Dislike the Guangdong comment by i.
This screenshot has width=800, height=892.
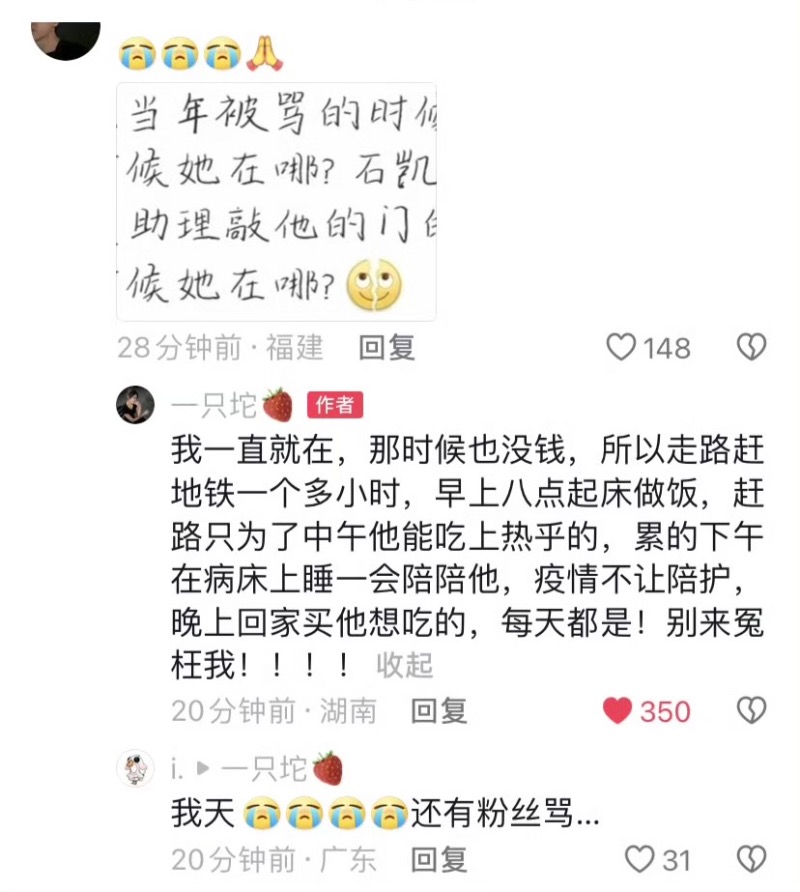pyautogui.click(x=751, y=858)
